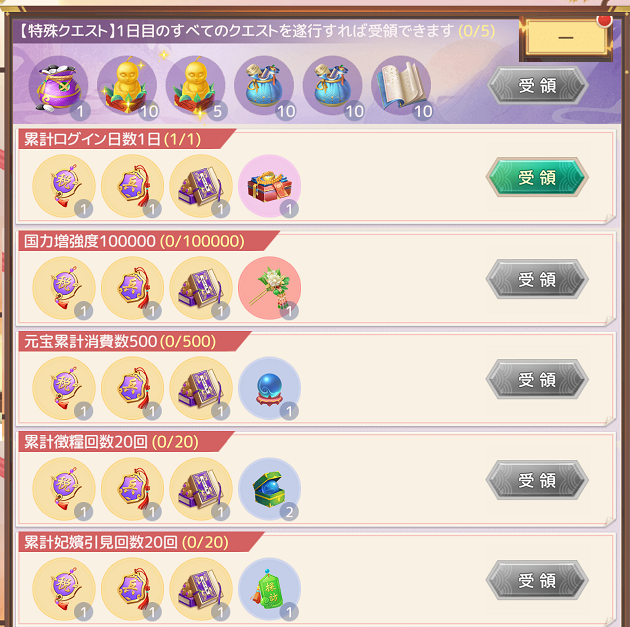Tap 受領 on 元宝累計消費数500 quest
Screen dimensions: 630x627
[537, 380]
